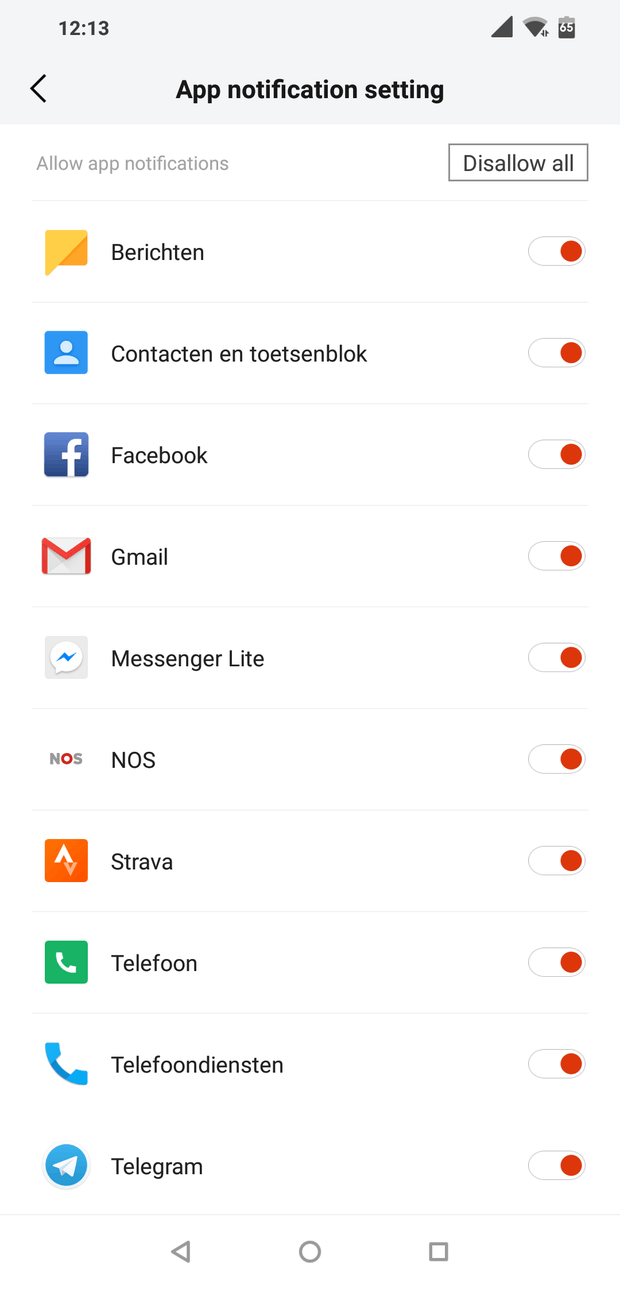Turn off NOS notifications

pyautogui.click(x=556, y=759)
